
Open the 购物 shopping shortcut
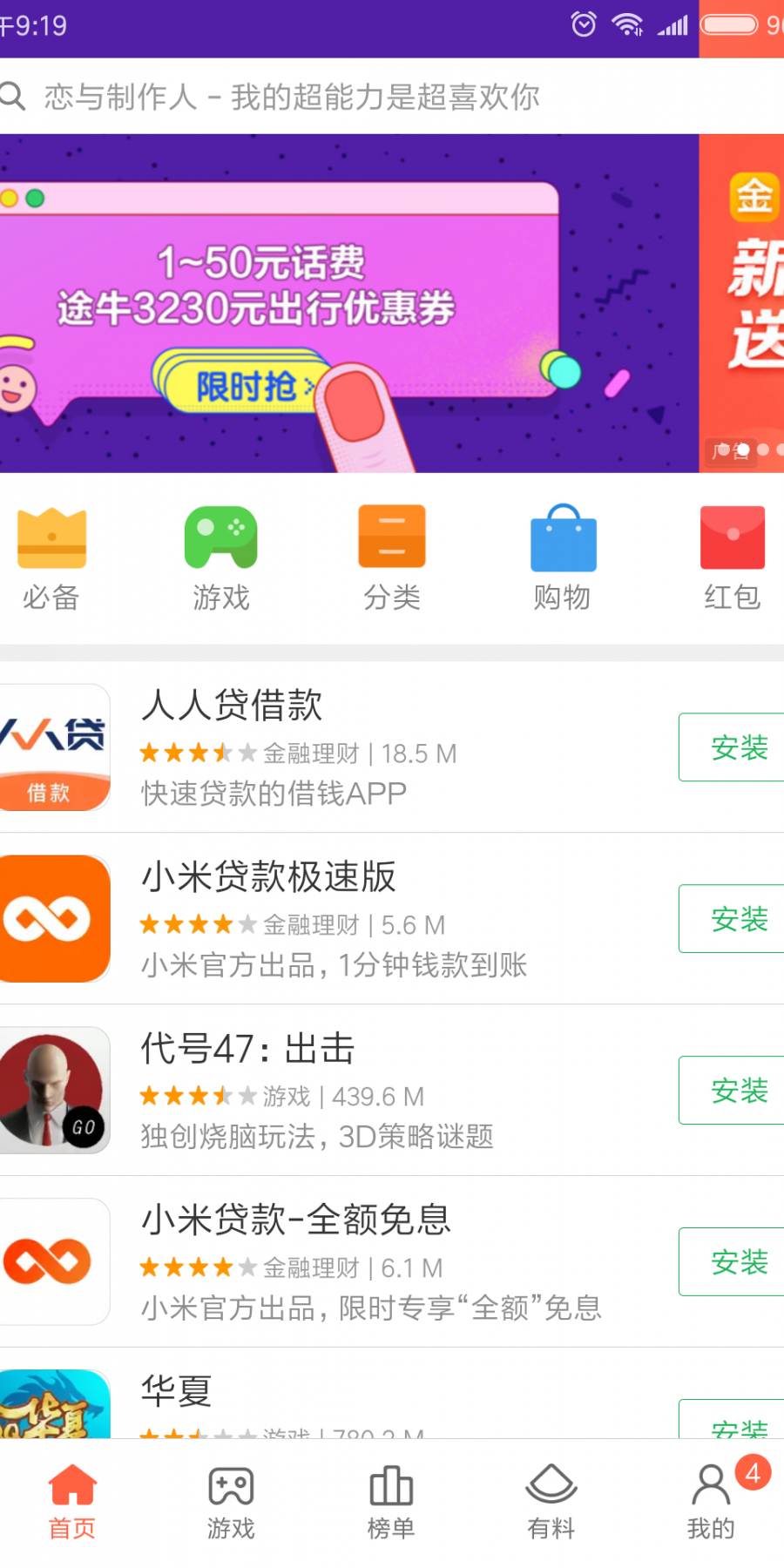563,559
